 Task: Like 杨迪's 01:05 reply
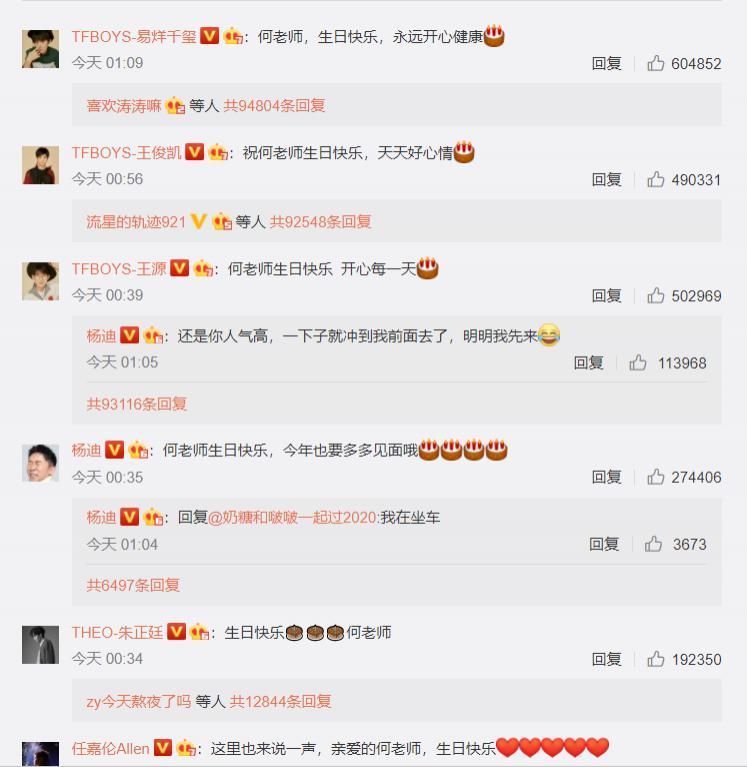click(x=638, y=363)
